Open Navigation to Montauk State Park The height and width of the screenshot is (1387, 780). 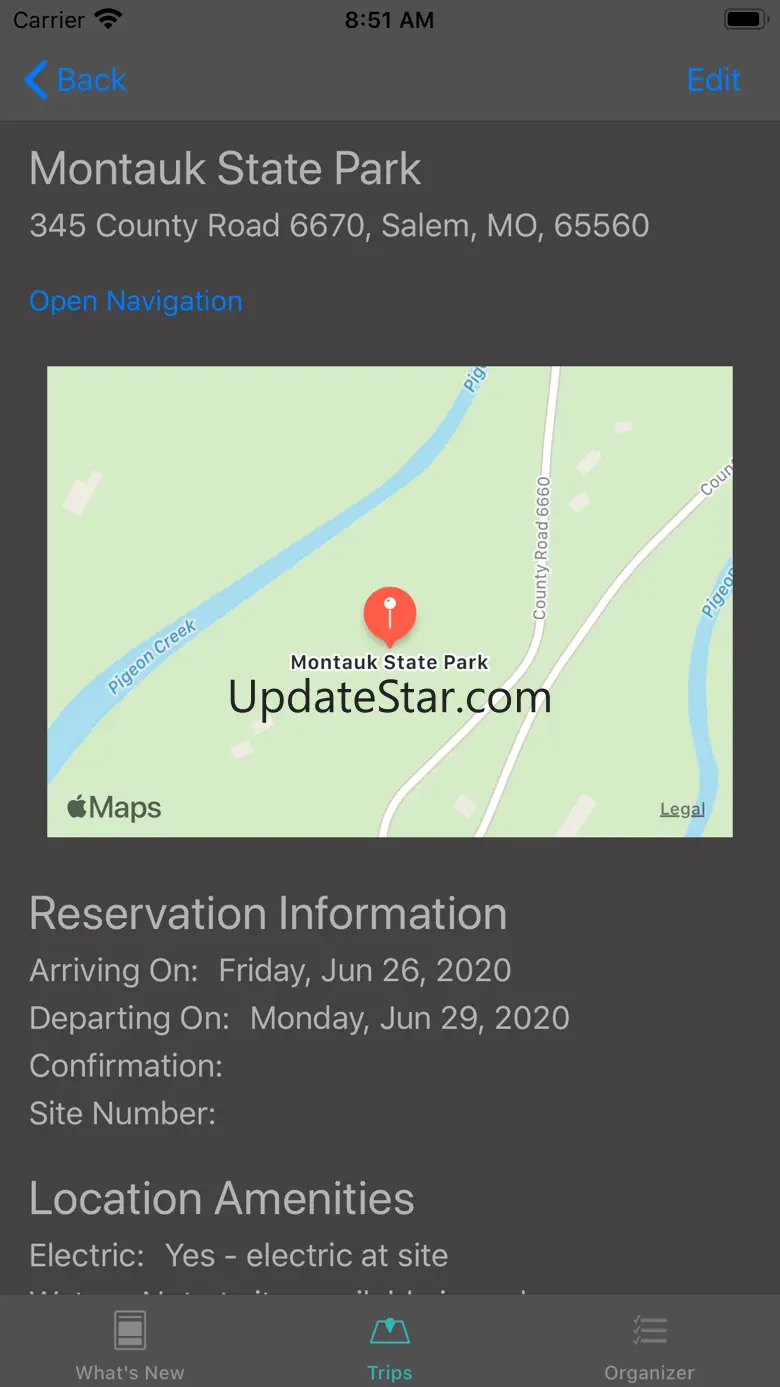pos(136,301)
